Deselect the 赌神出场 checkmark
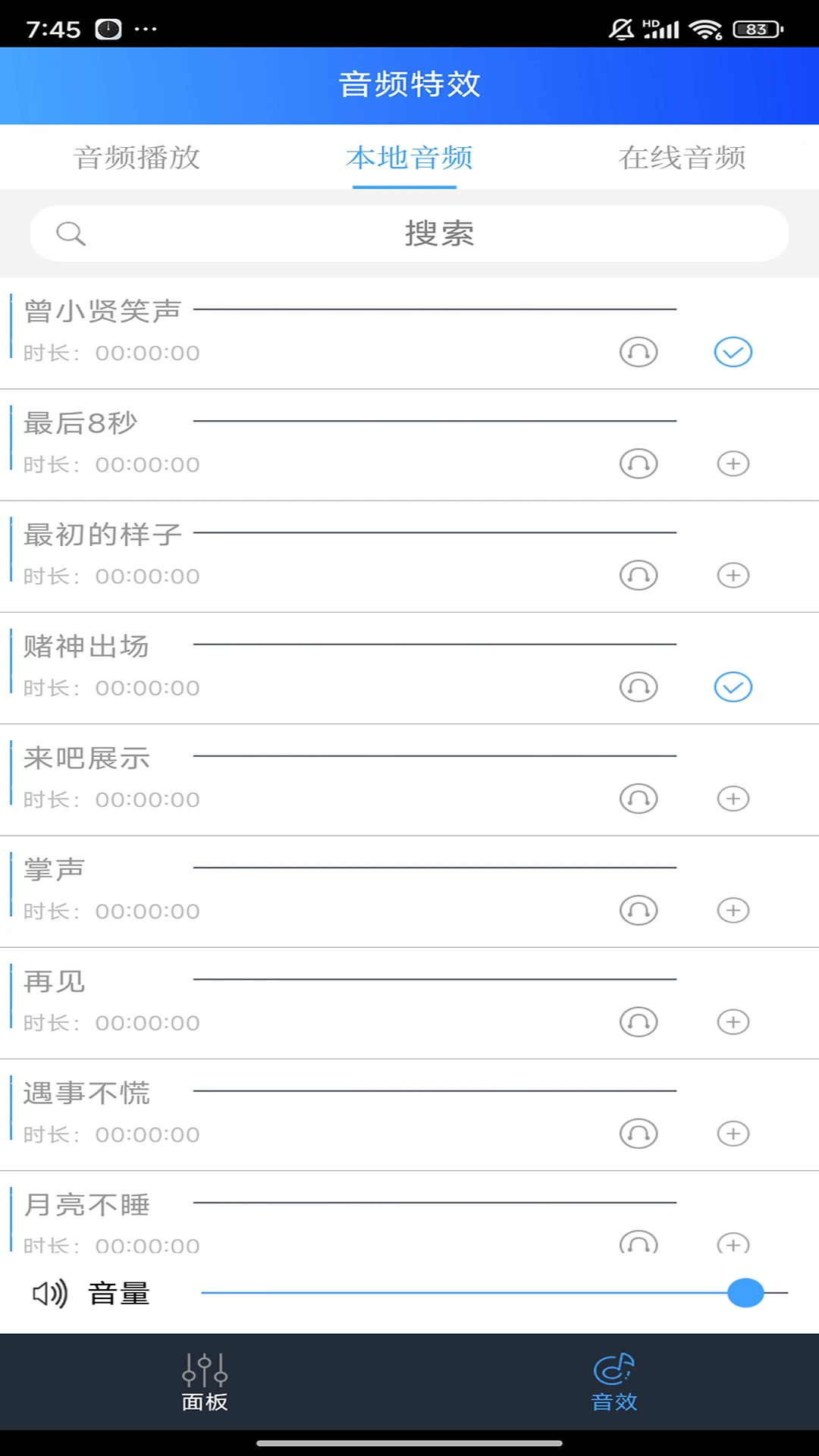819x1456 pixels. (733, 687)
